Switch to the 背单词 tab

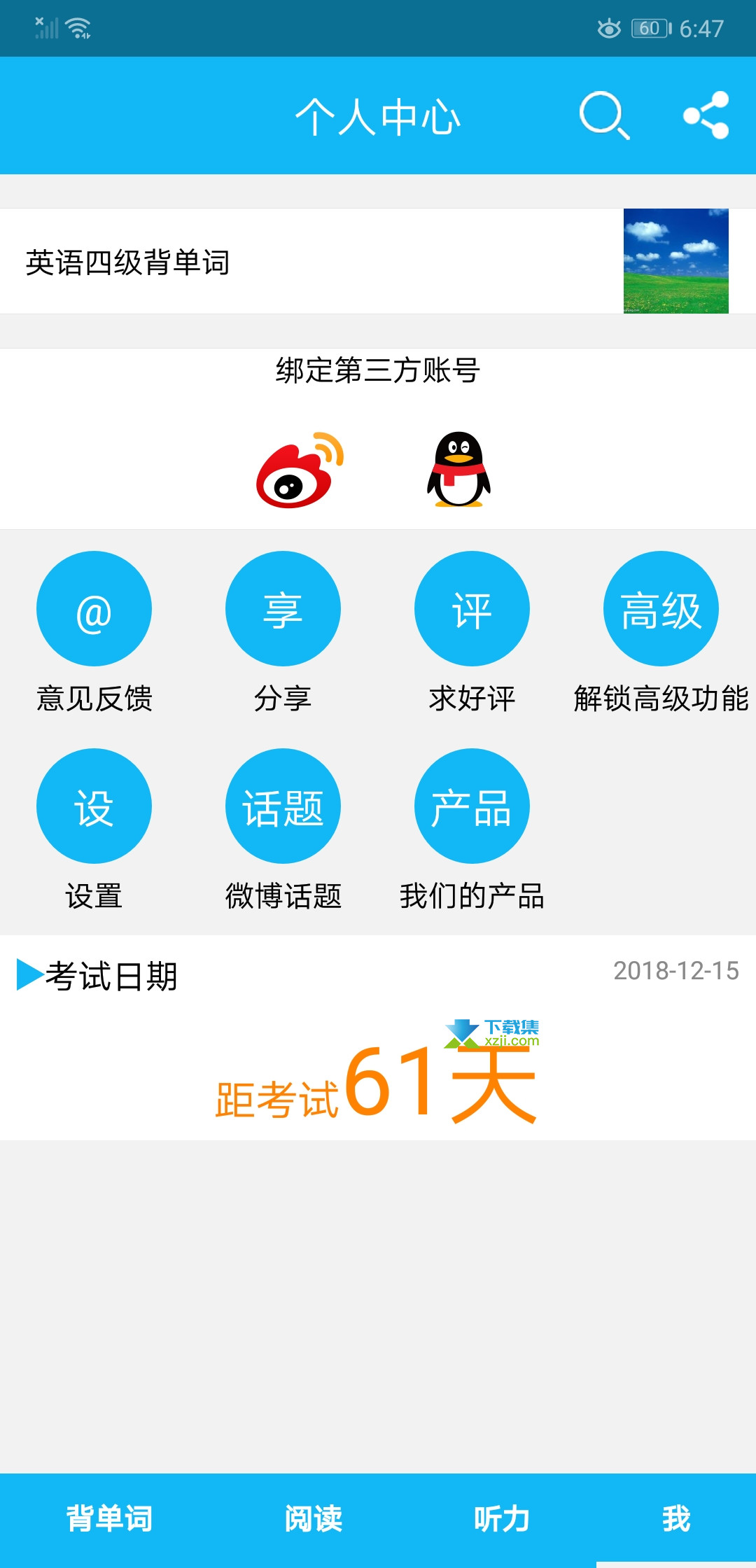point(109,1518)
